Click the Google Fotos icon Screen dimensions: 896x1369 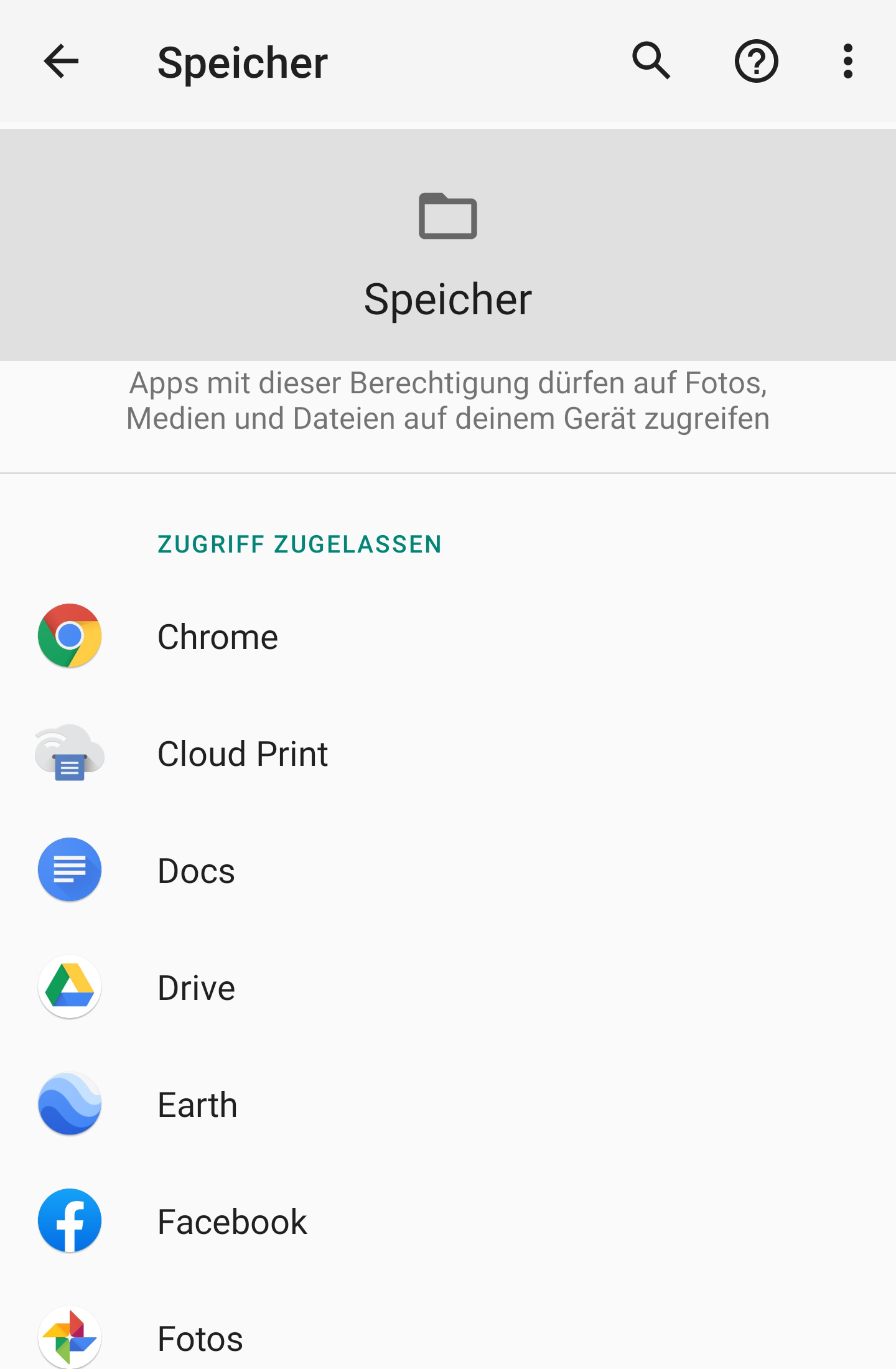coord(69,1338)
